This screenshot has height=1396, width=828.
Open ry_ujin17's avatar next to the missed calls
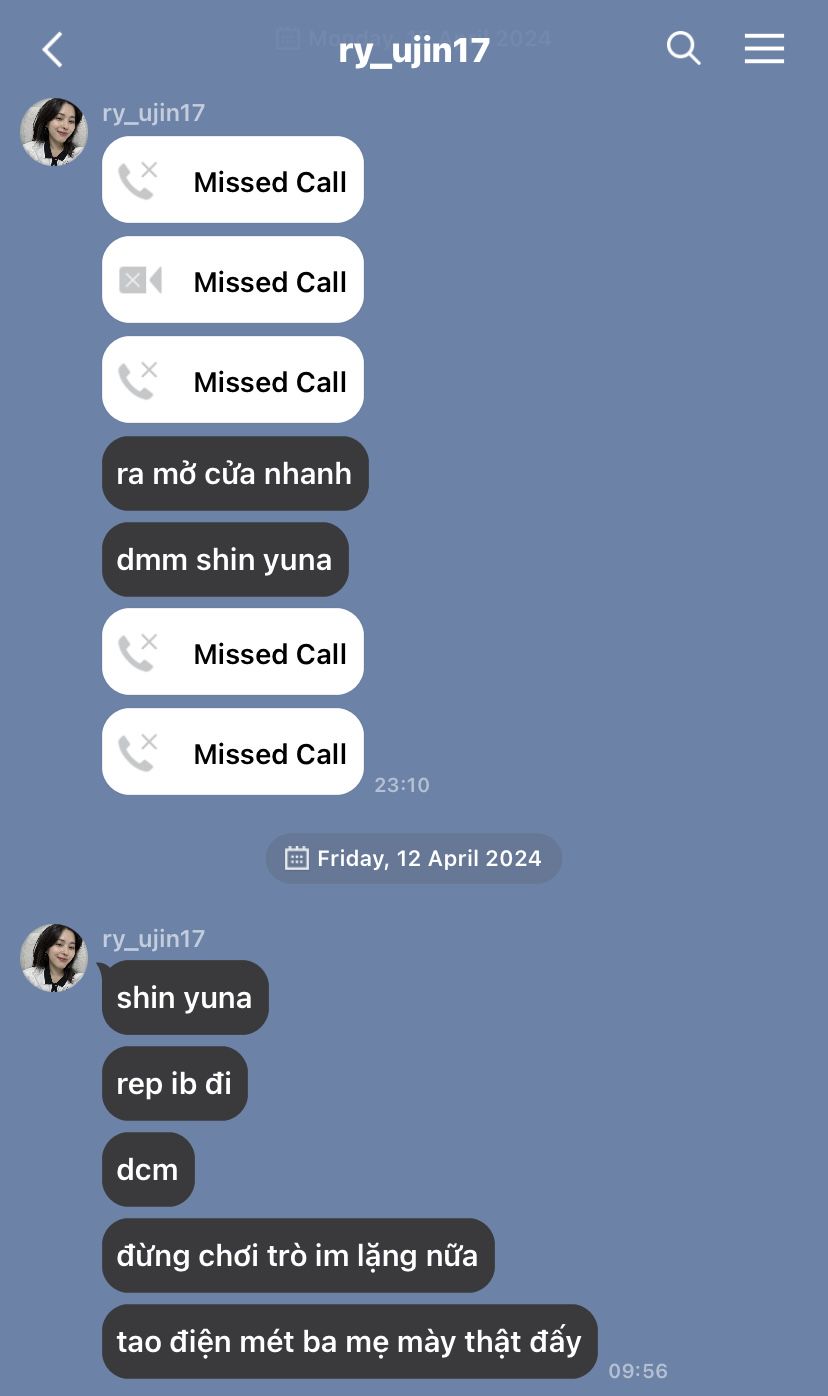[54, 132]
